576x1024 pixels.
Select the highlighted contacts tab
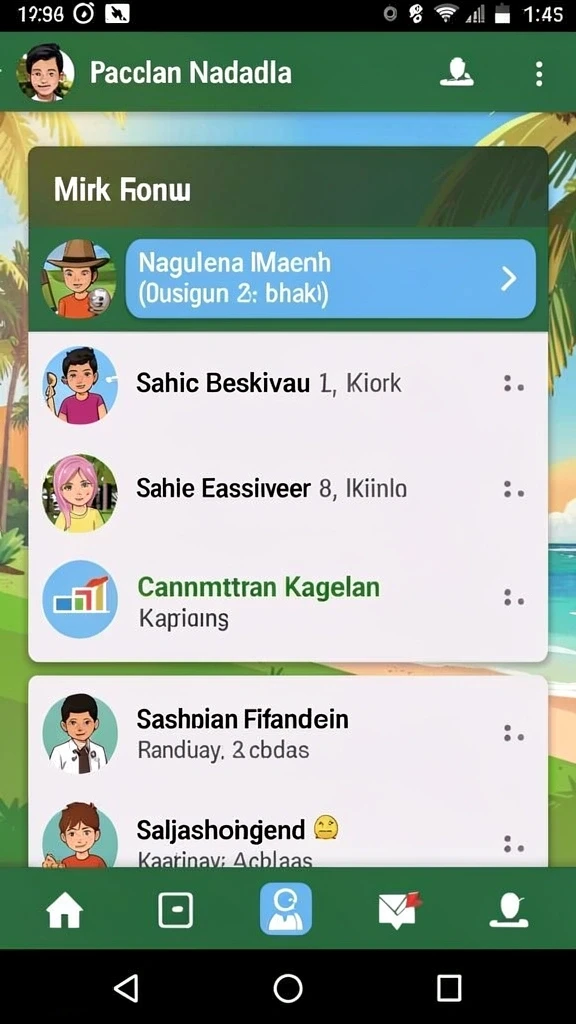click(286, 908)
